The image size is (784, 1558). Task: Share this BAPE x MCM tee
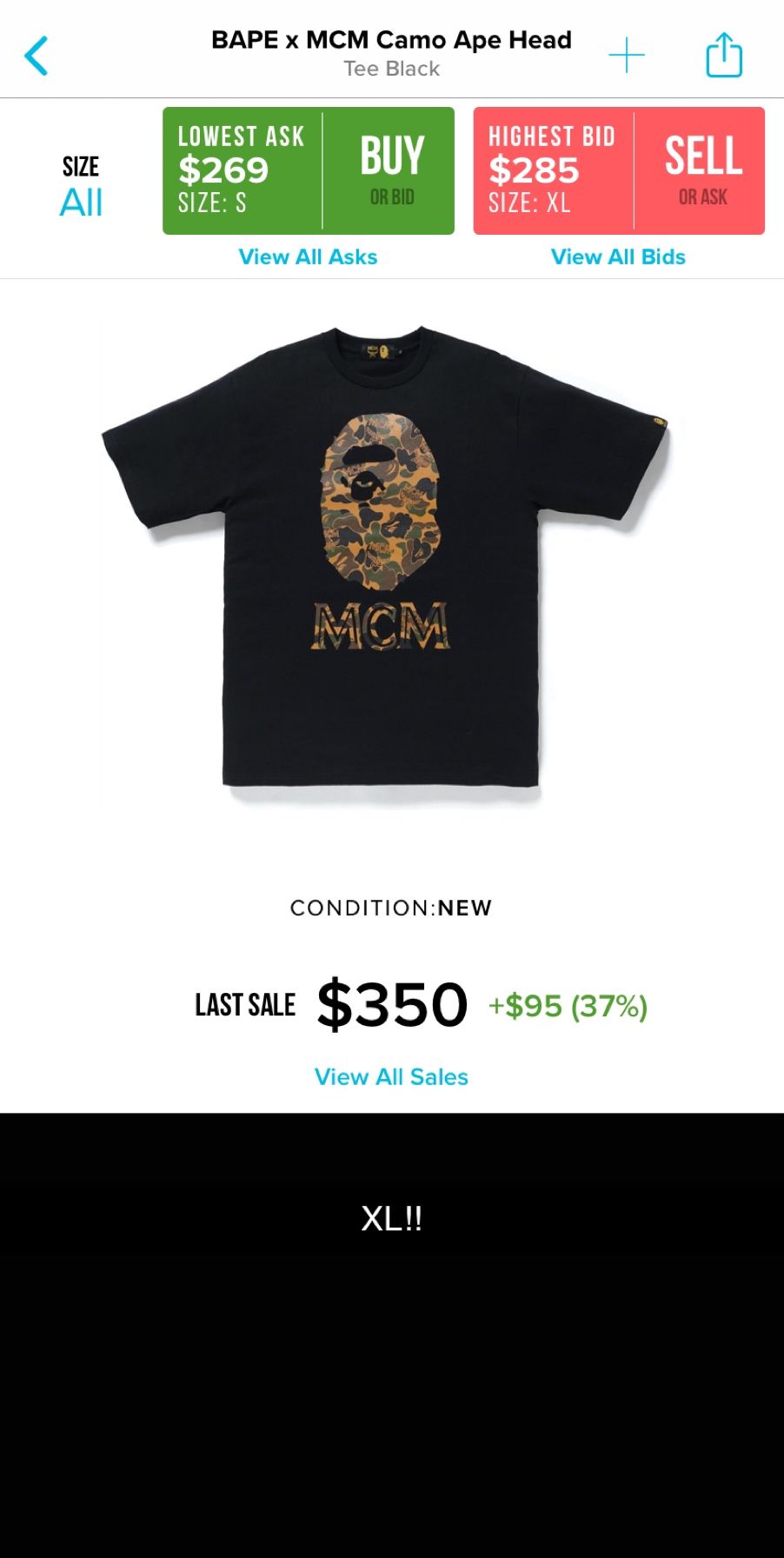[x=723, y=56]
